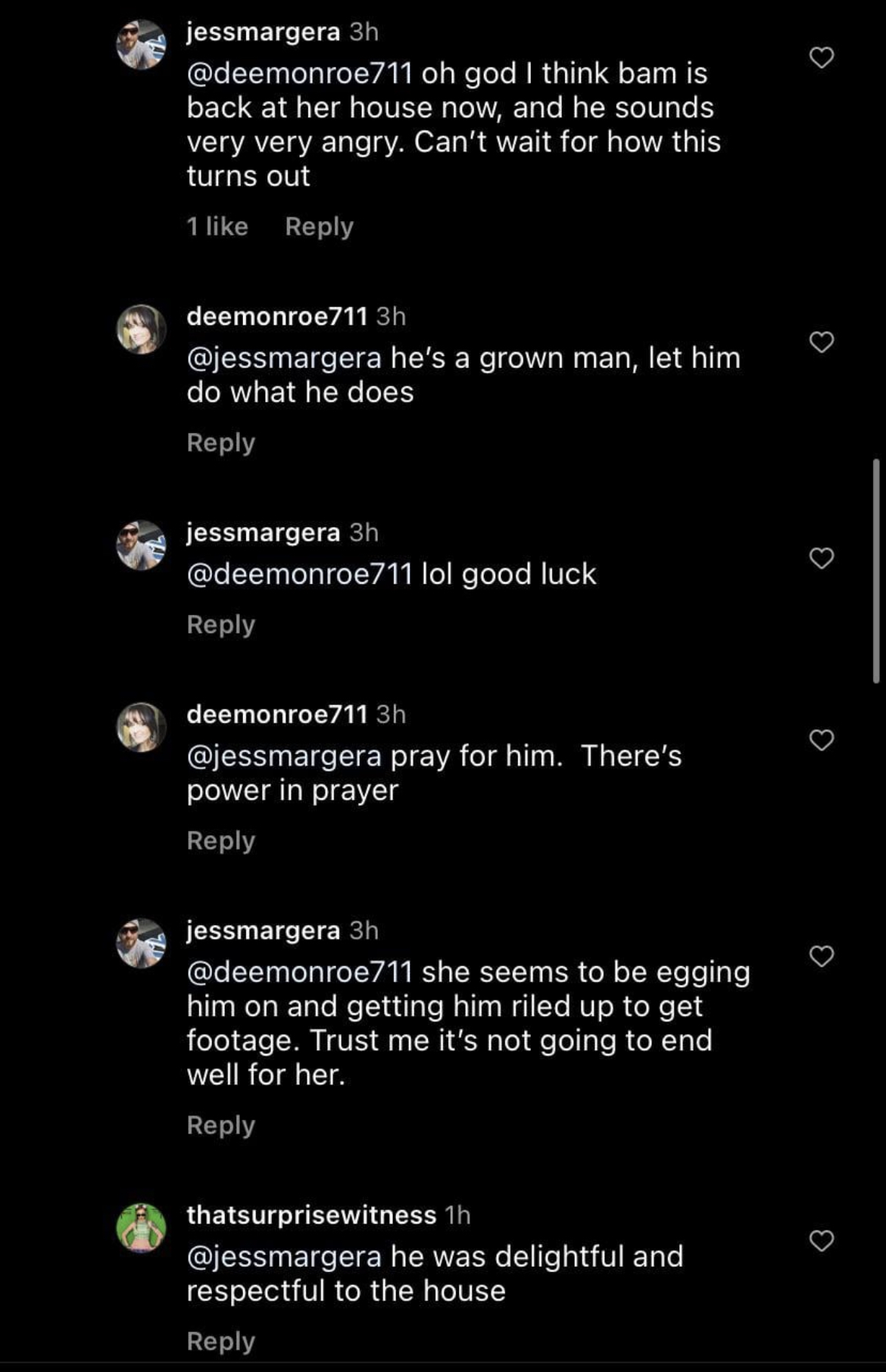This screenshot has width=886, height=1372.
Task: Like jessmargera's "egging him on" comment
Action: pos(822,956)
